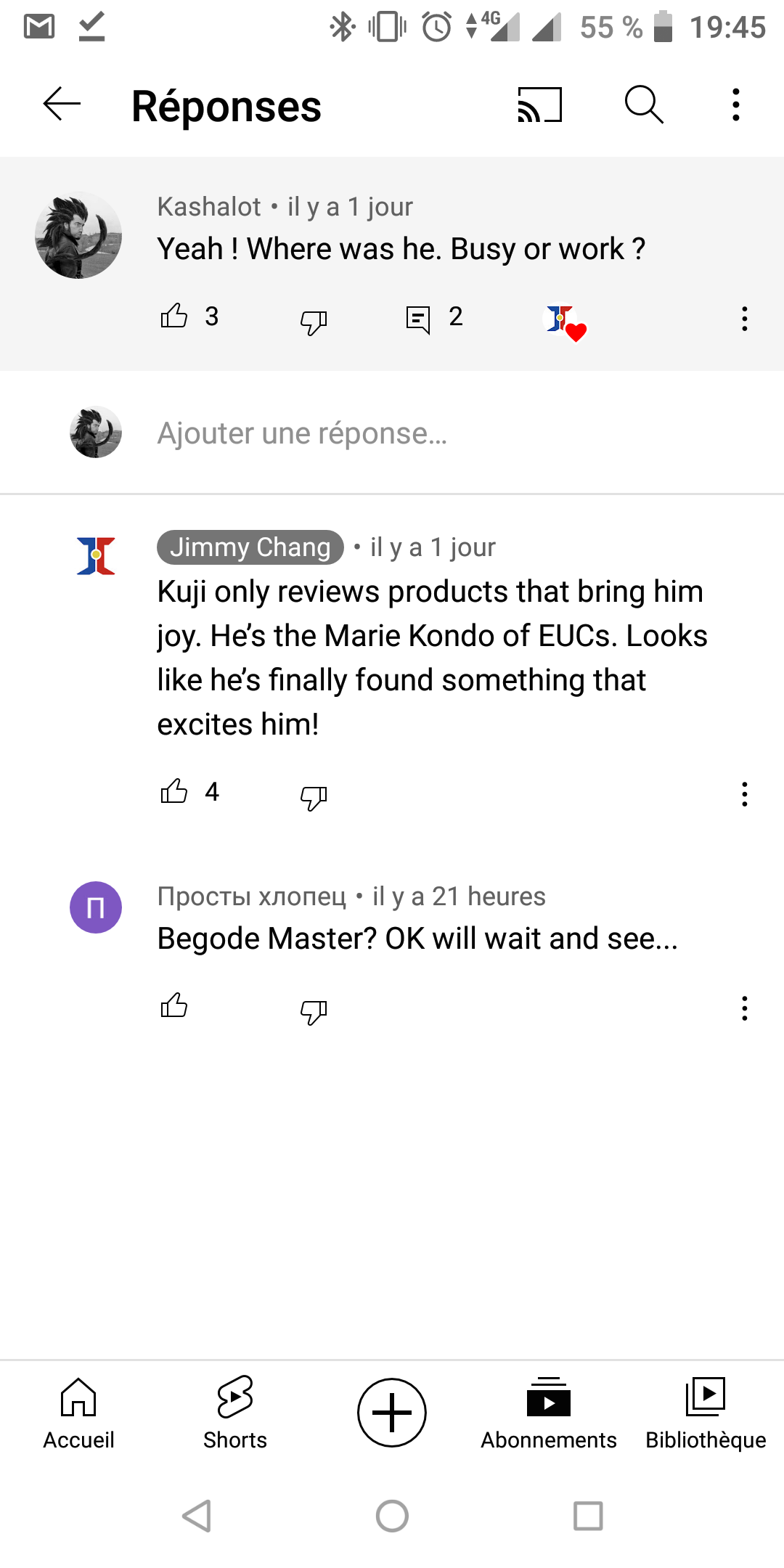
Task: Like Jimmy Chang's reply
Action: click(x=174, y=791)
